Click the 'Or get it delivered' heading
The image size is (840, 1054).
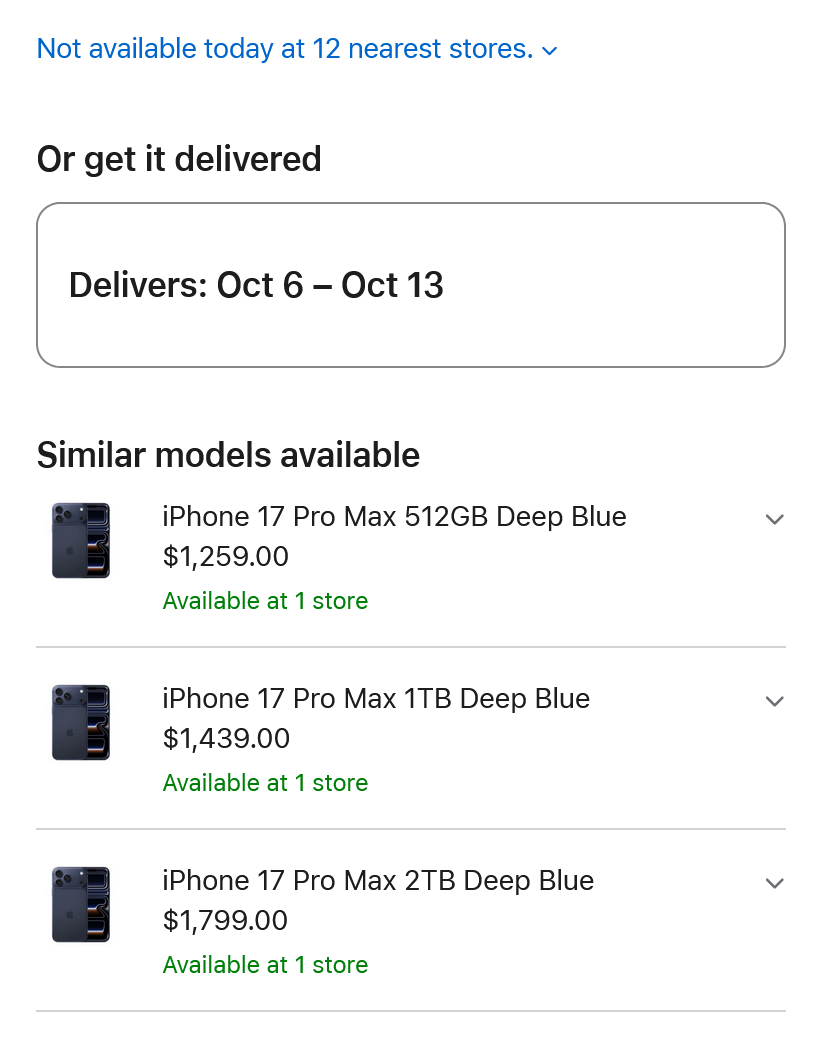178,158
